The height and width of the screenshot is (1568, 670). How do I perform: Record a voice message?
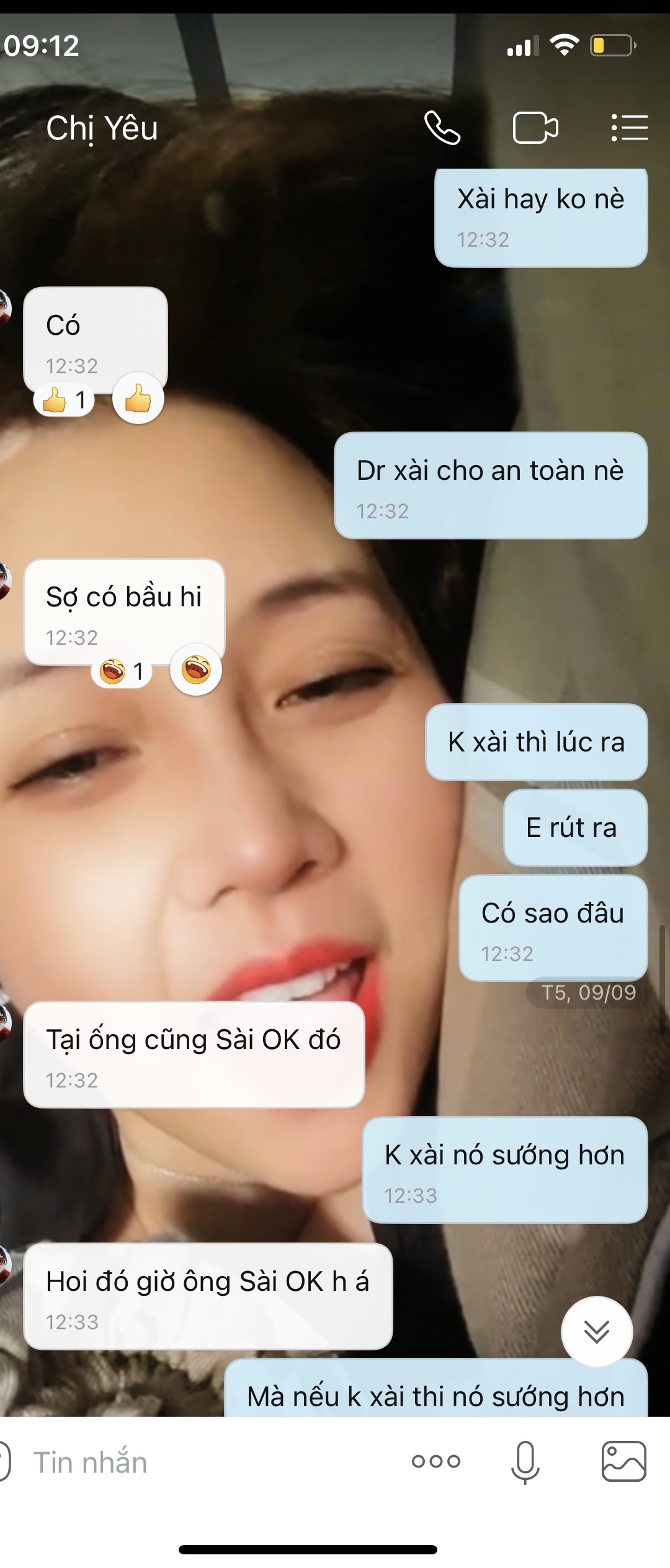coord(525,1462)
